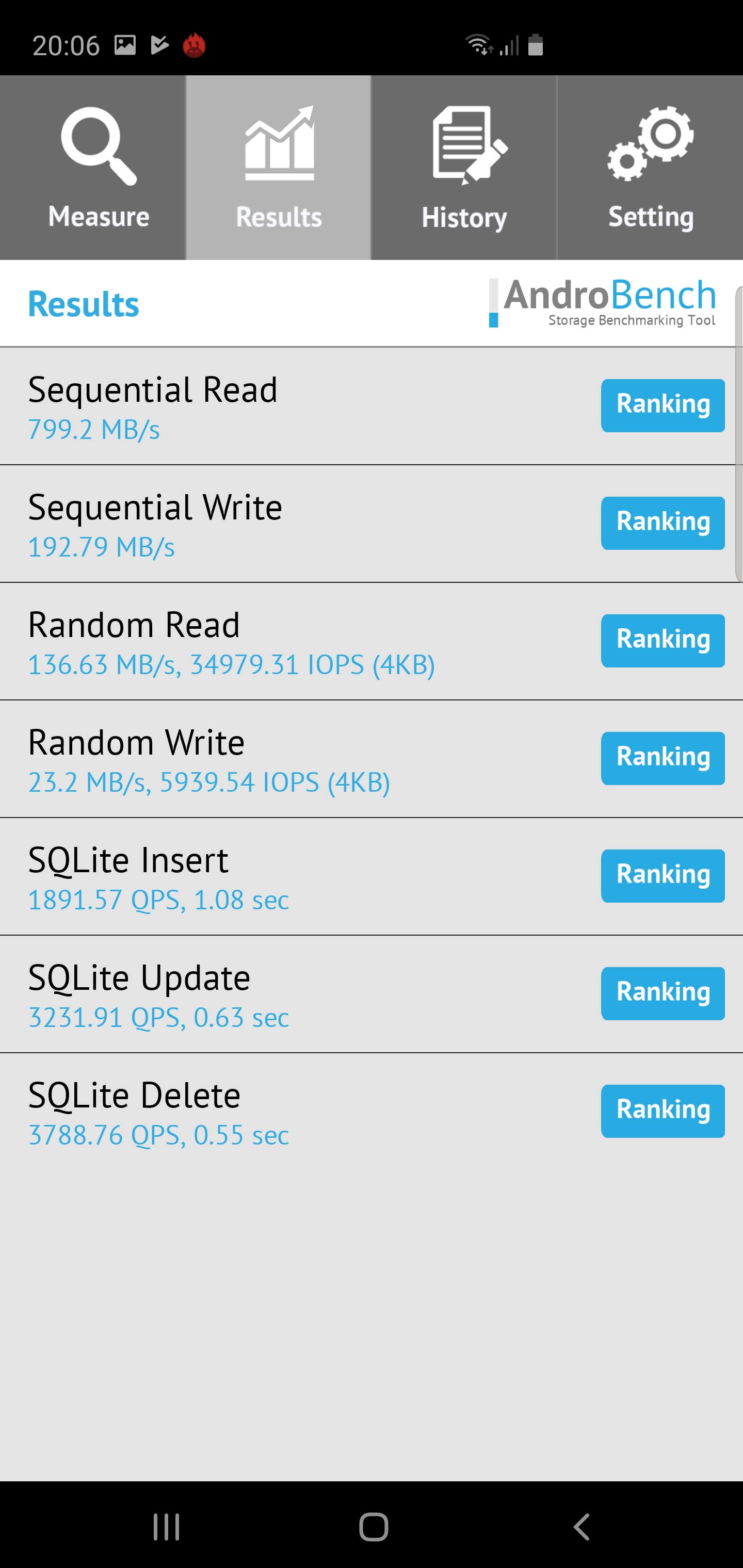Tap the system back button
The height and width of the screenshot is (1568, 743).
pyautogui.click(x=582, y=1527)
